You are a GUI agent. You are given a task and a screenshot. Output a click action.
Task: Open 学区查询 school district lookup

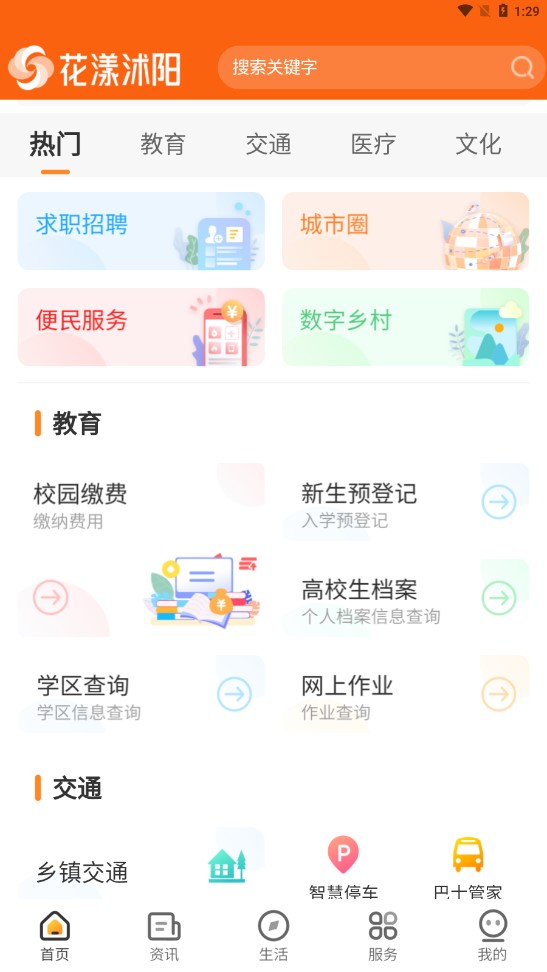coord(141,694)
